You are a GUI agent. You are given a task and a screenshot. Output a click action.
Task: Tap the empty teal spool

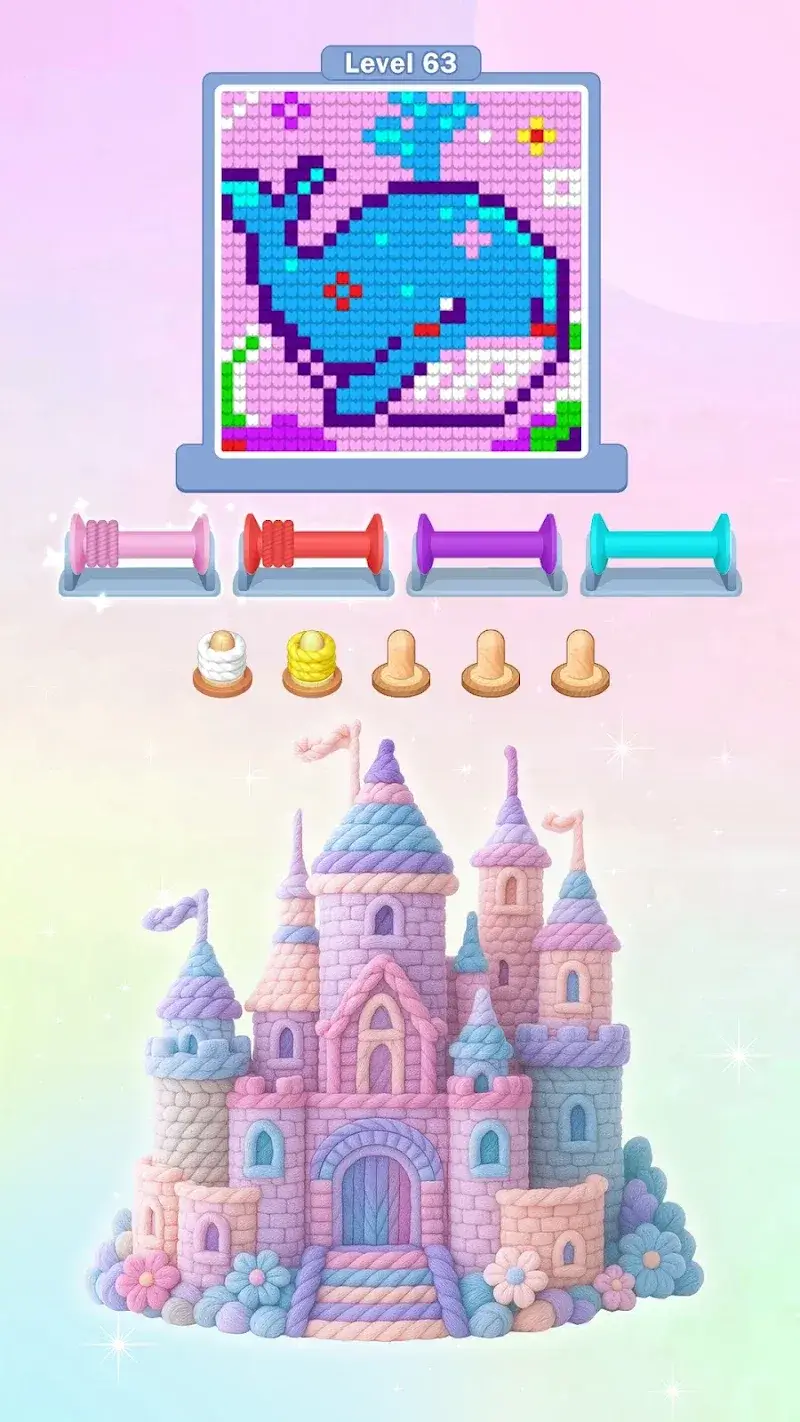[660, 545]
